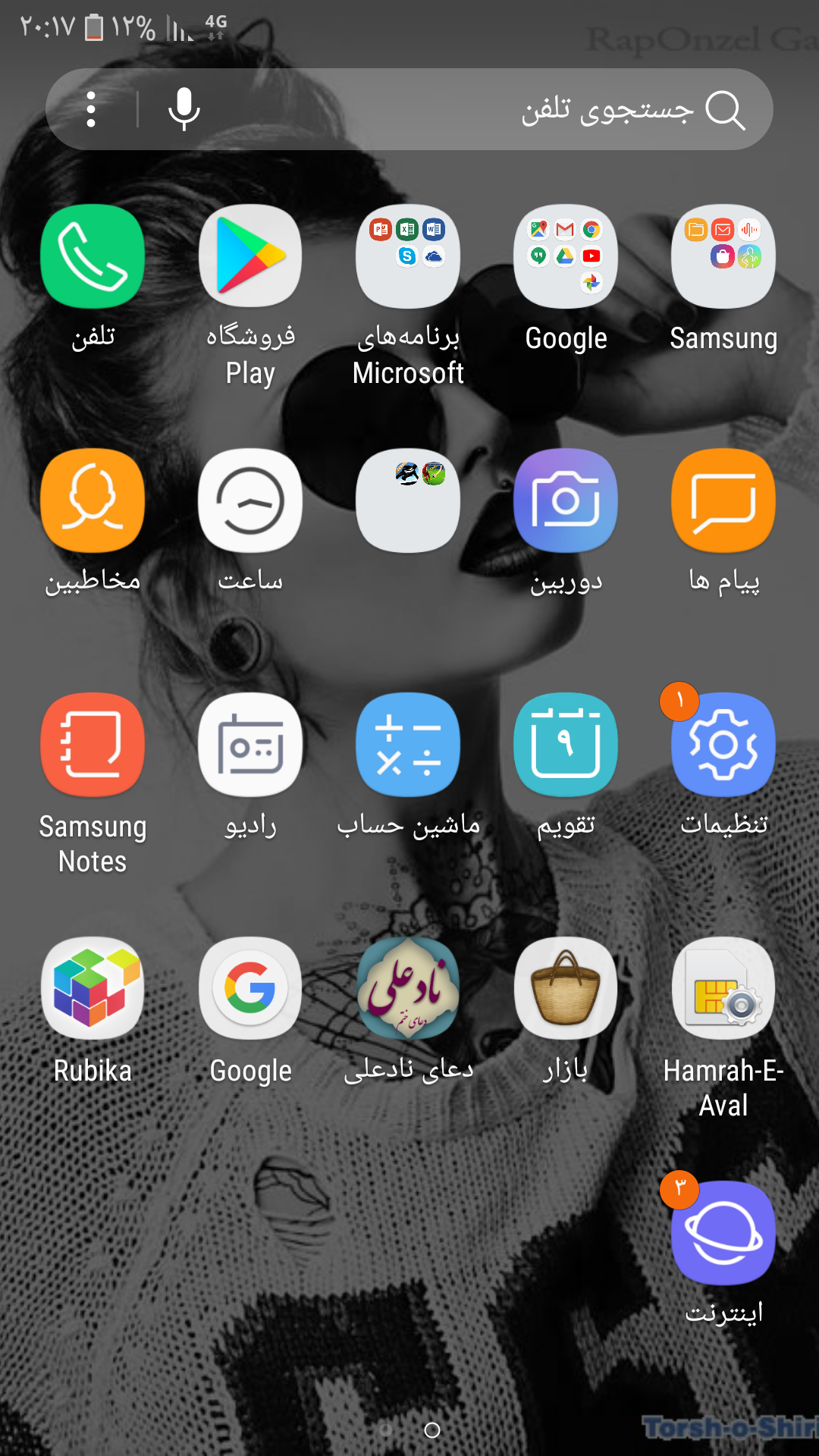
Task: Open Samsung Notes
Action: [93, 745]
